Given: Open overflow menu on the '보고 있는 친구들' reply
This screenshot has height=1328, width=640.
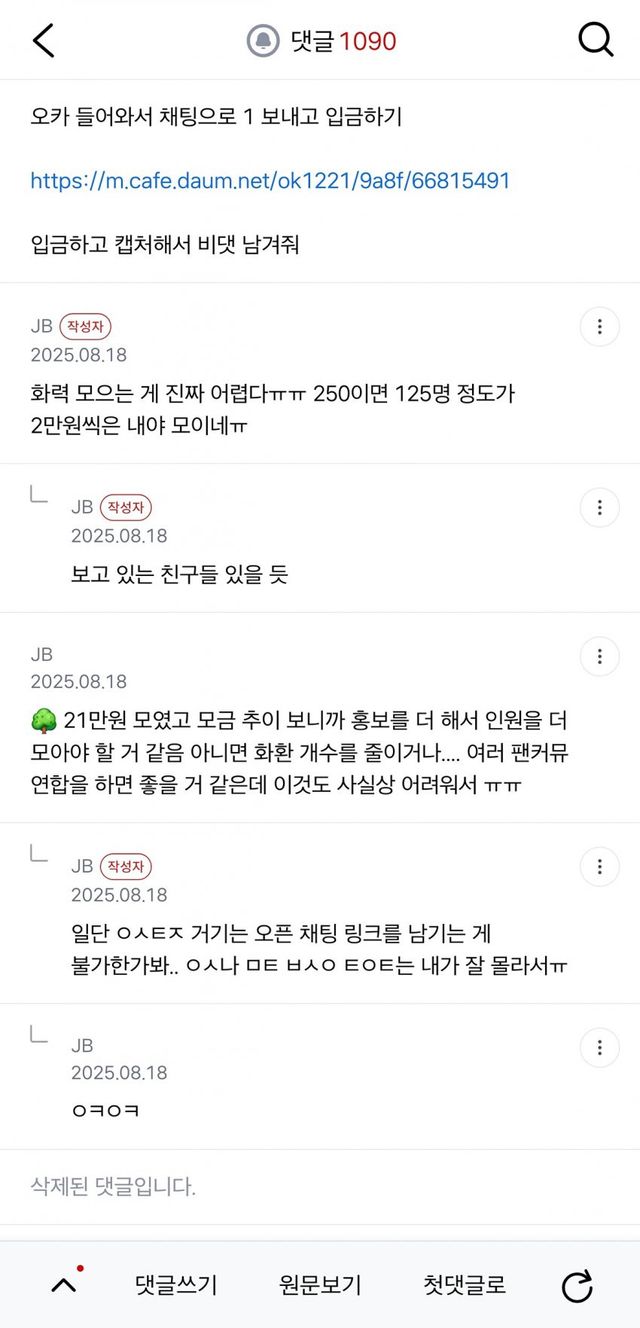Looking at the screenshot, I should (x=599, y=507).
